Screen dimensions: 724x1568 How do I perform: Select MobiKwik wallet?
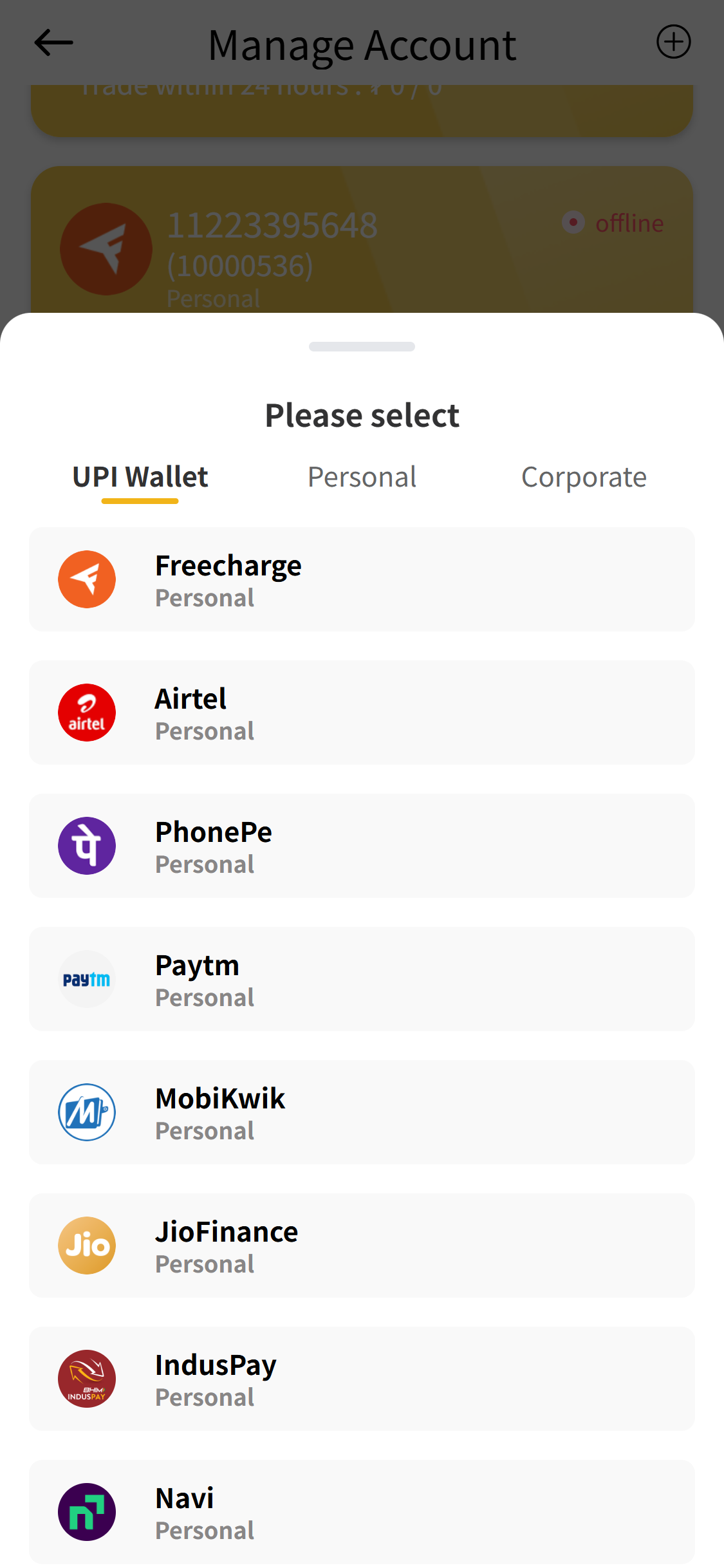click(362, 1112)
